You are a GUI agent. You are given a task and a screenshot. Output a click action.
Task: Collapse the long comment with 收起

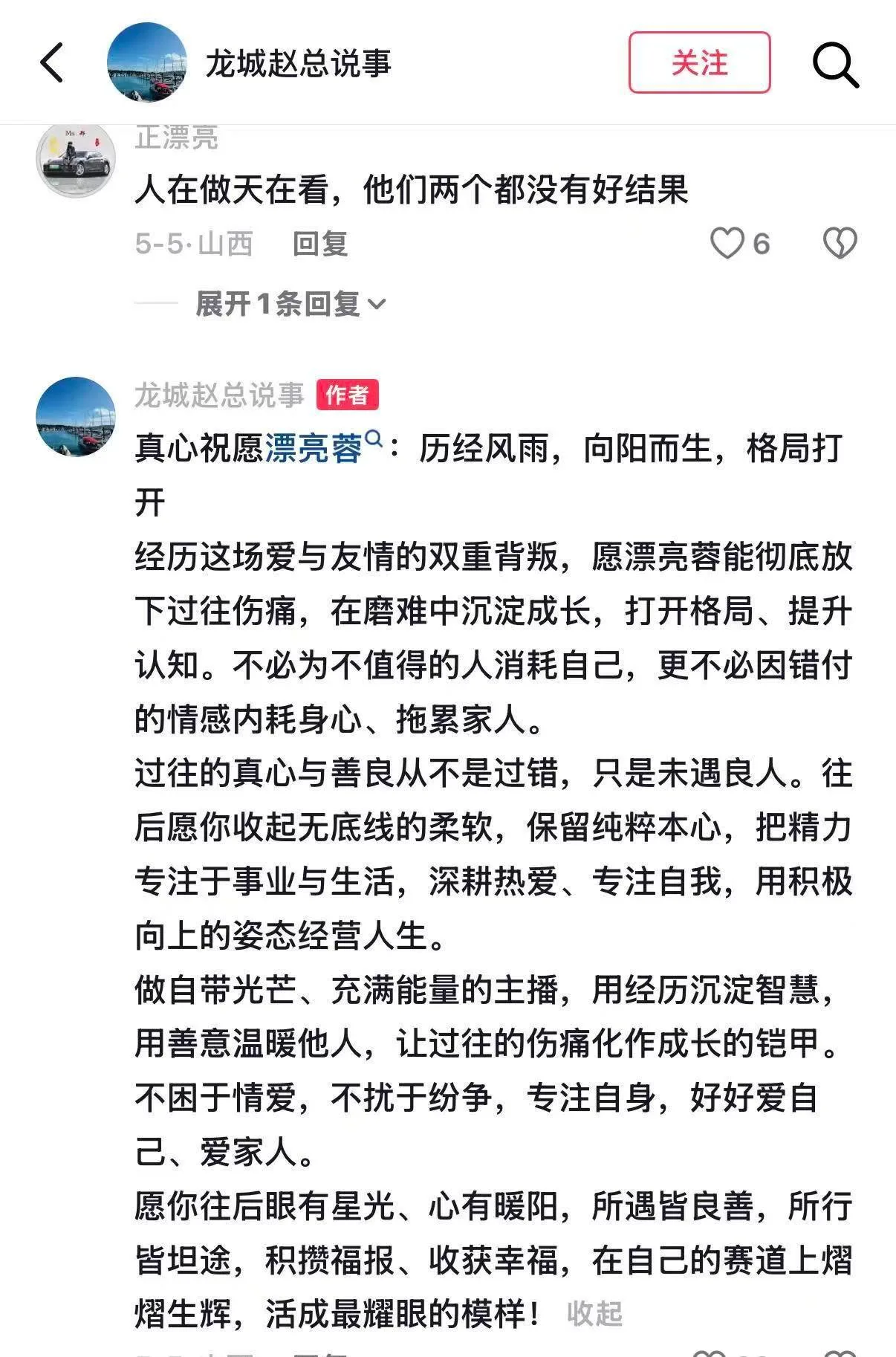click(594, 1314)
